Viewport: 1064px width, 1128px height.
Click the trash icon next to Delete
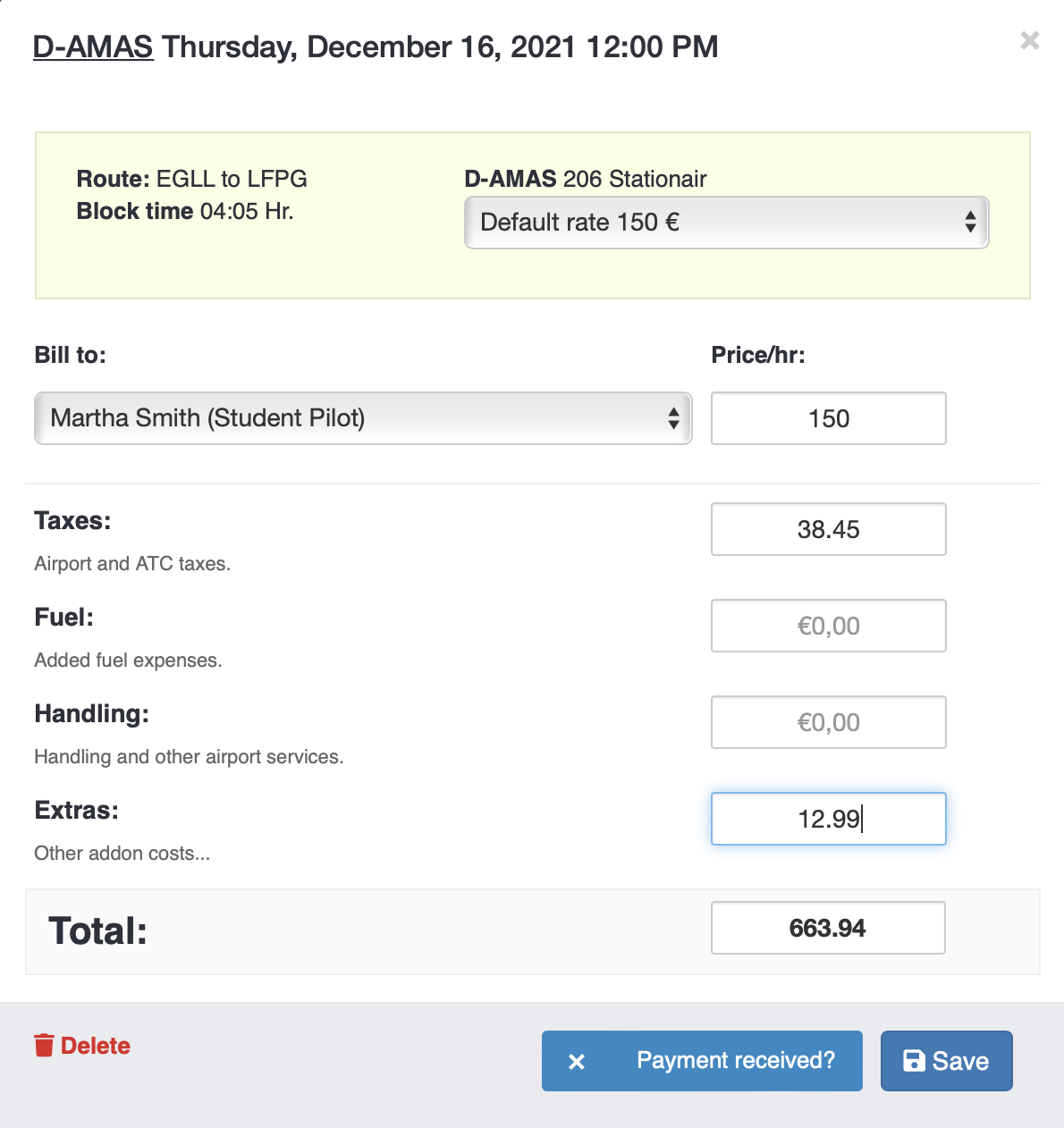click(x=44, y=1045)
